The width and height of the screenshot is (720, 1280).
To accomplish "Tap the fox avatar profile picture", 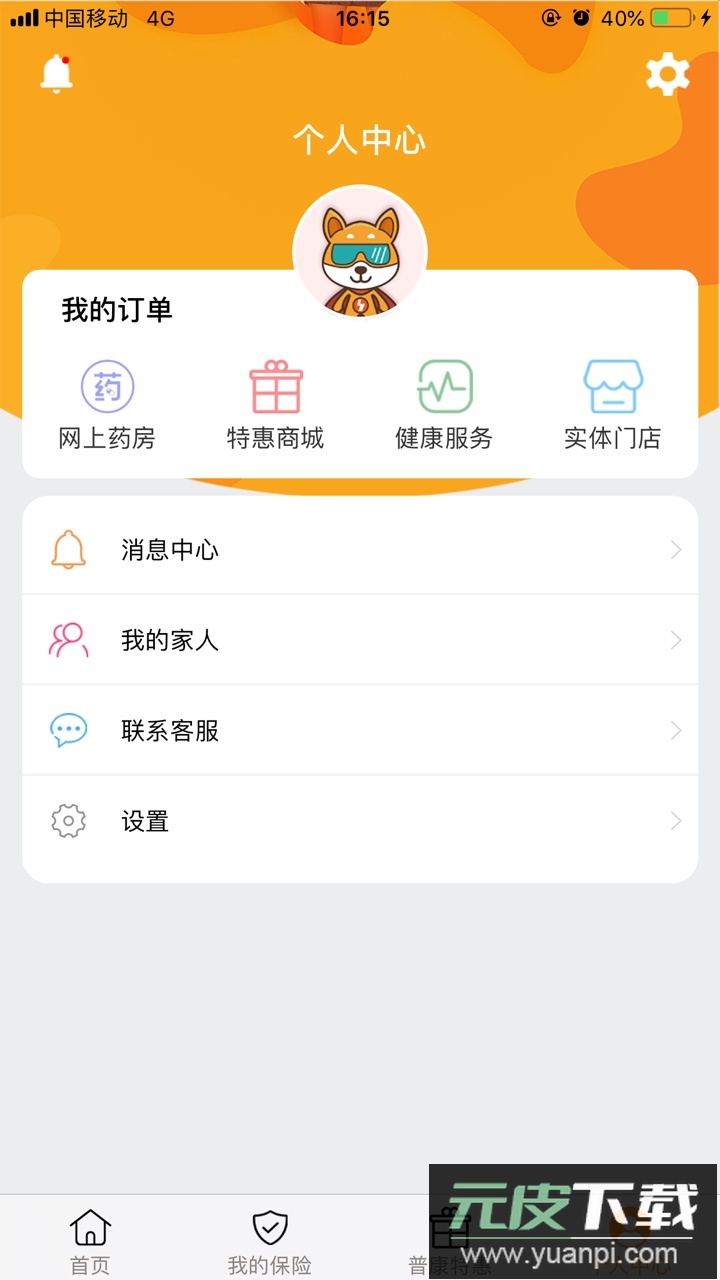I will pos(359,252).
